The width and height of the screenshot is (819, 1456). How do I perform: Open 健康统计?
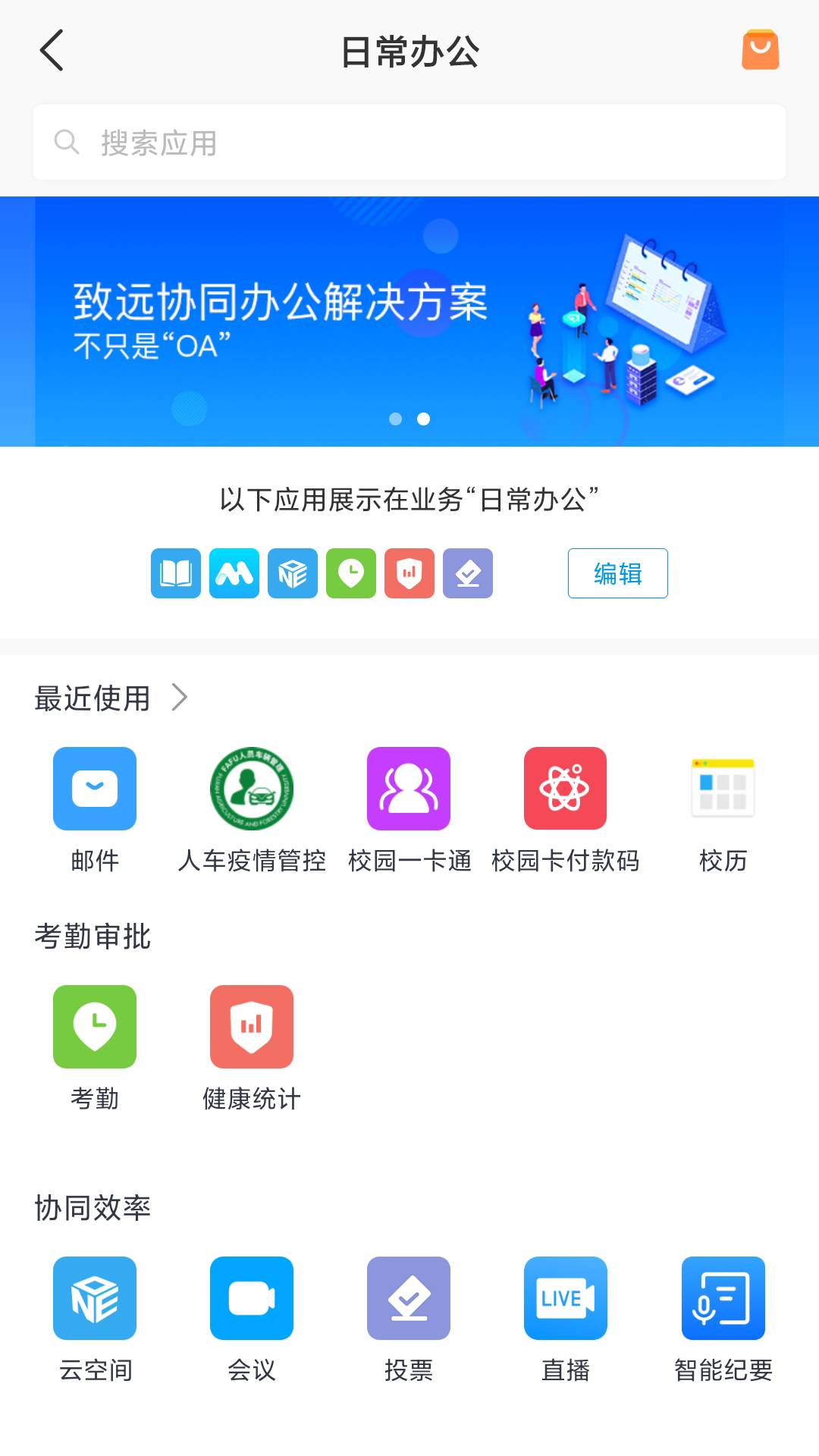(x=252, y=1027)
